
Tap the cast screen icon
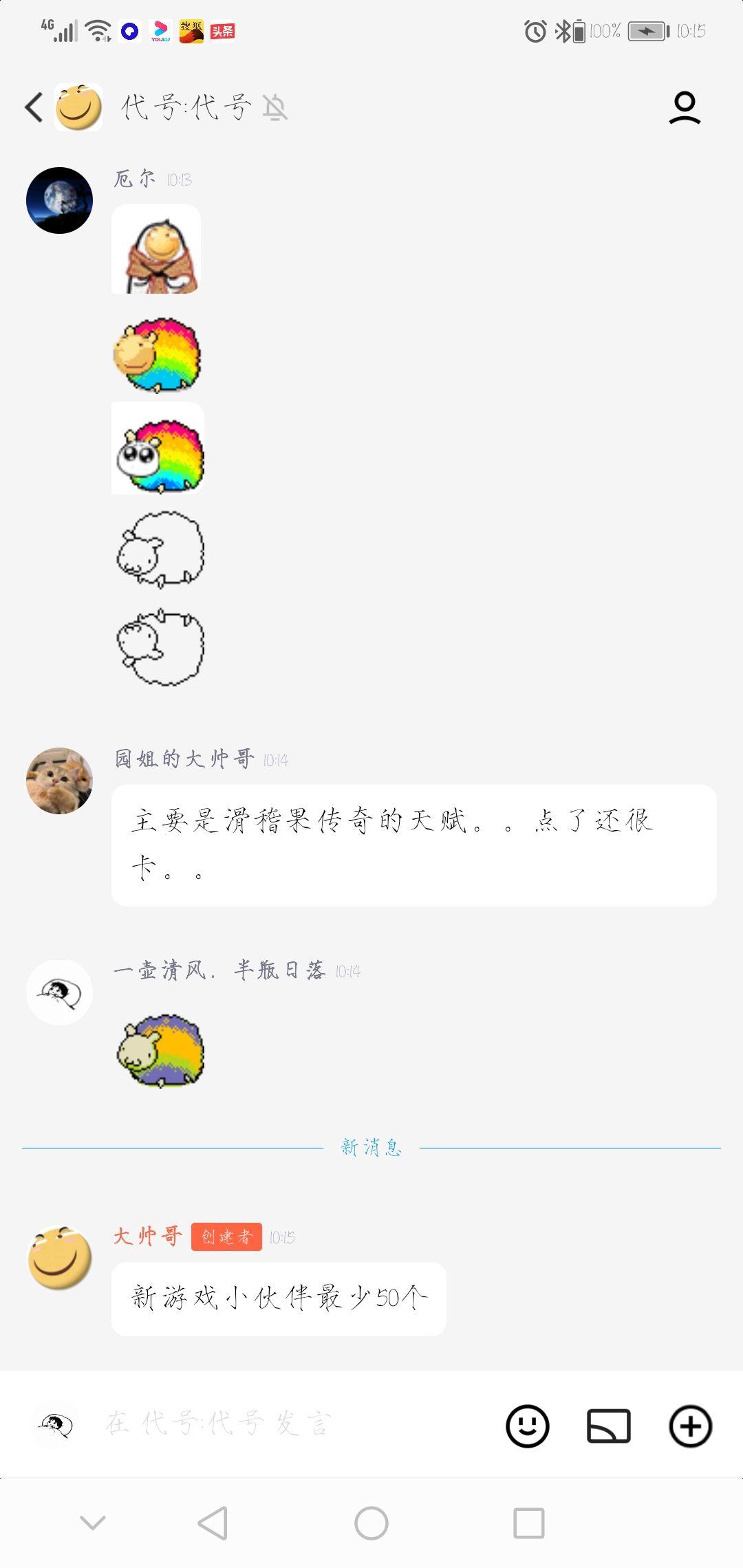[609, 1426]
